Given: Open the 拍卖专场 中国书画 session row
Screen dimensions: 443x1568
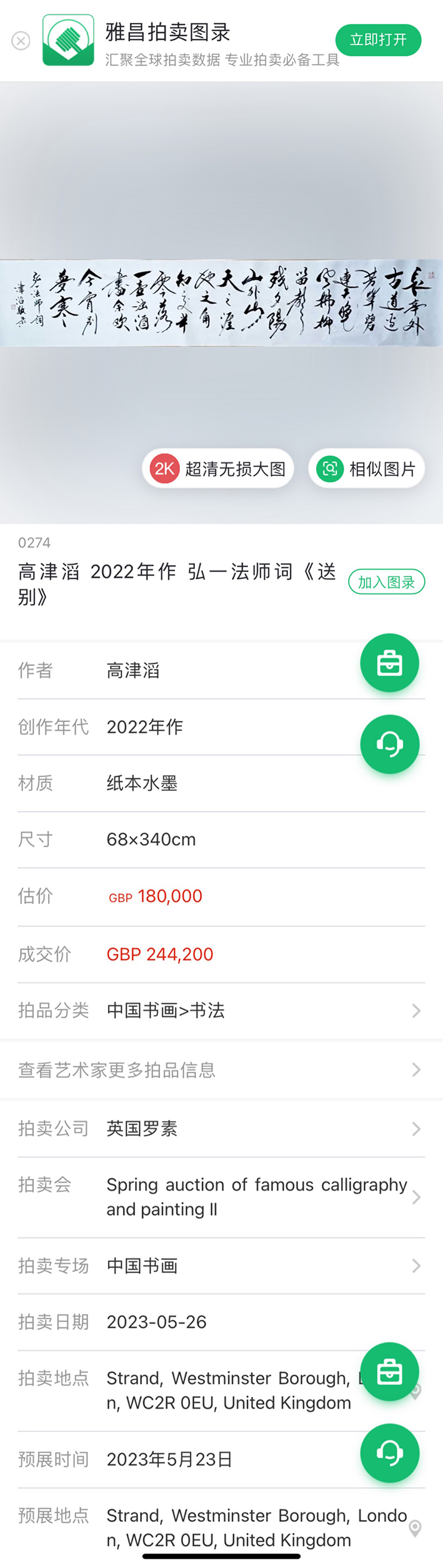Looking at the screenshot, I should point(221,1266).
